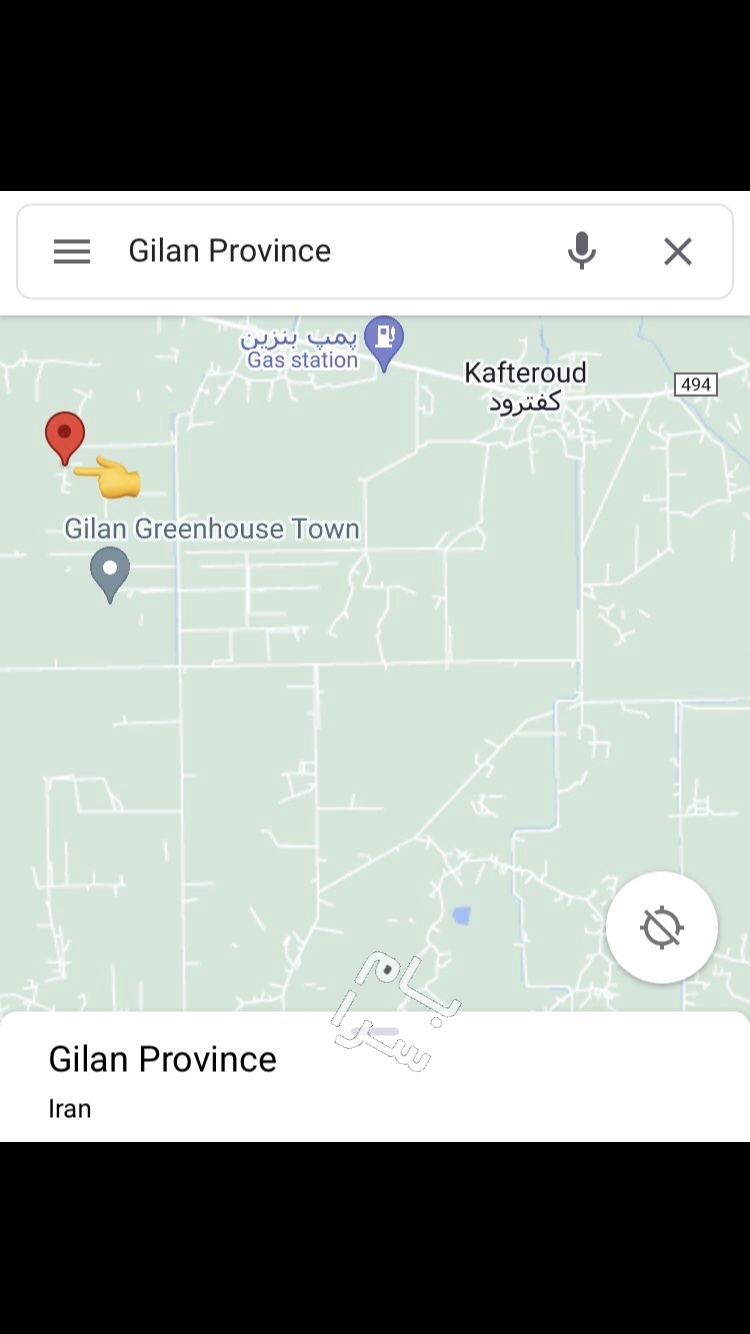This screenshot has height=1334, width=750.
Task: Open the Gas station marker
Action: [x=384, y=344]
